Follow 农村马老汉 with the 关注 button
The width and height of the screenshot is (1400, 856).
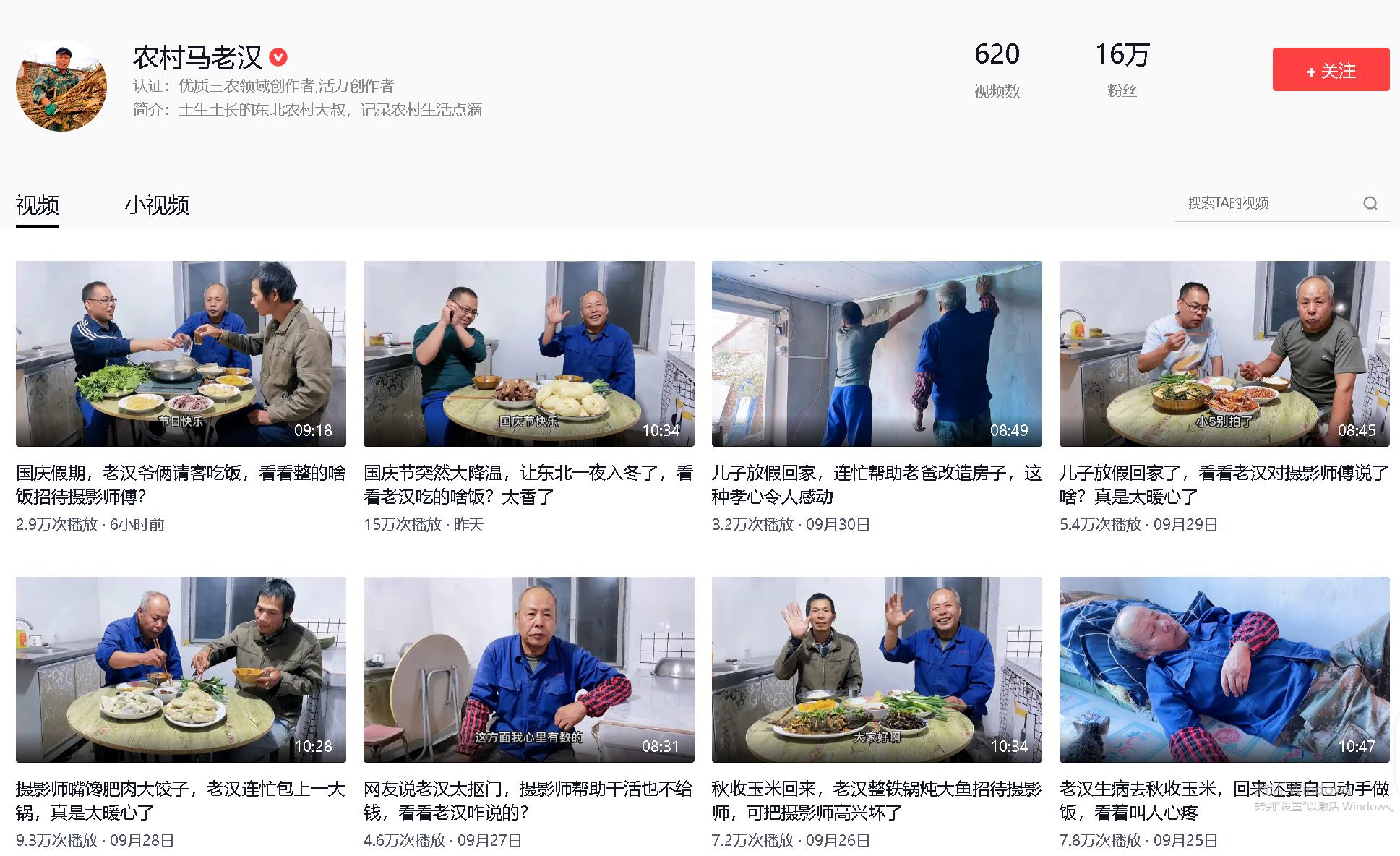(x=1330, y=70)
